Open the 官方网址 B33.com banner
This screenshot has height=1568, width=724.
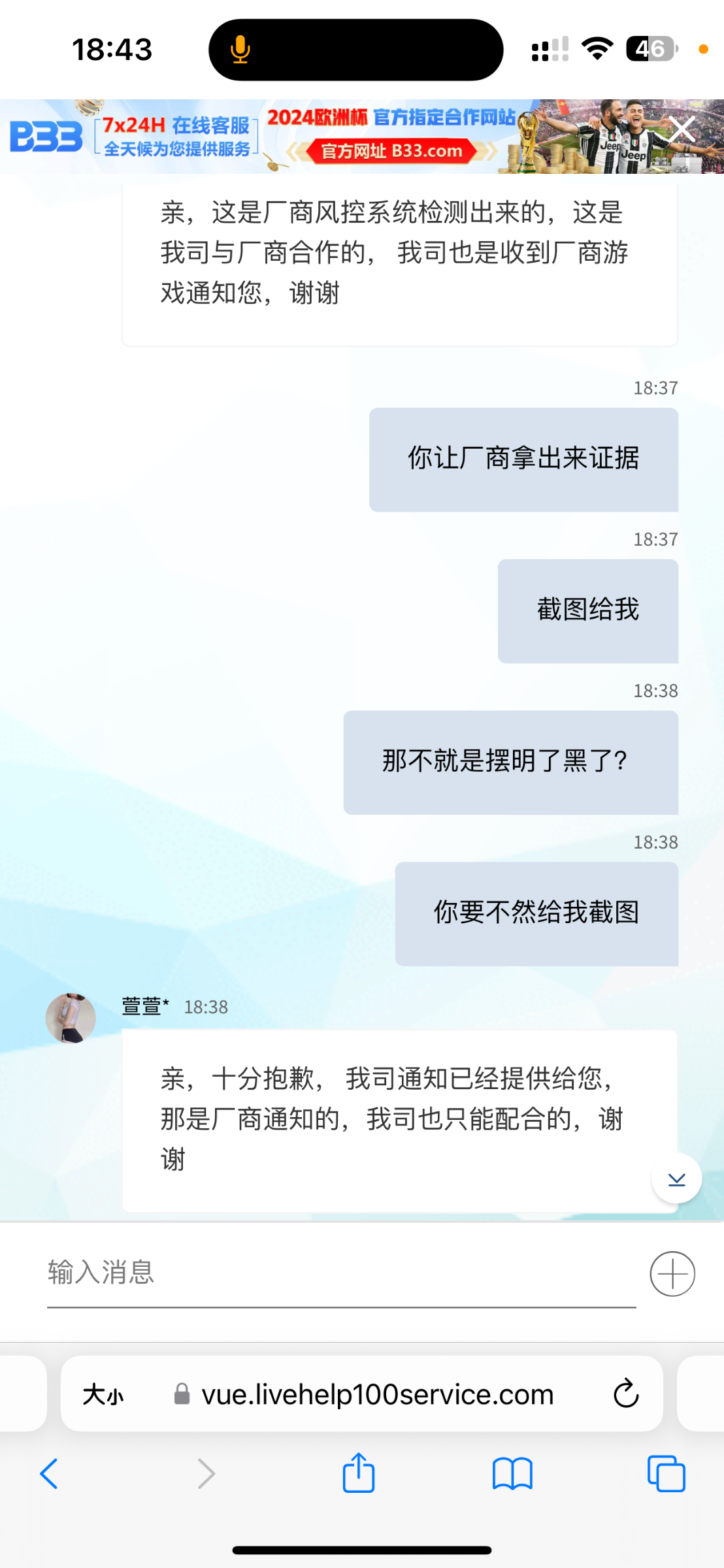point(391,152)
